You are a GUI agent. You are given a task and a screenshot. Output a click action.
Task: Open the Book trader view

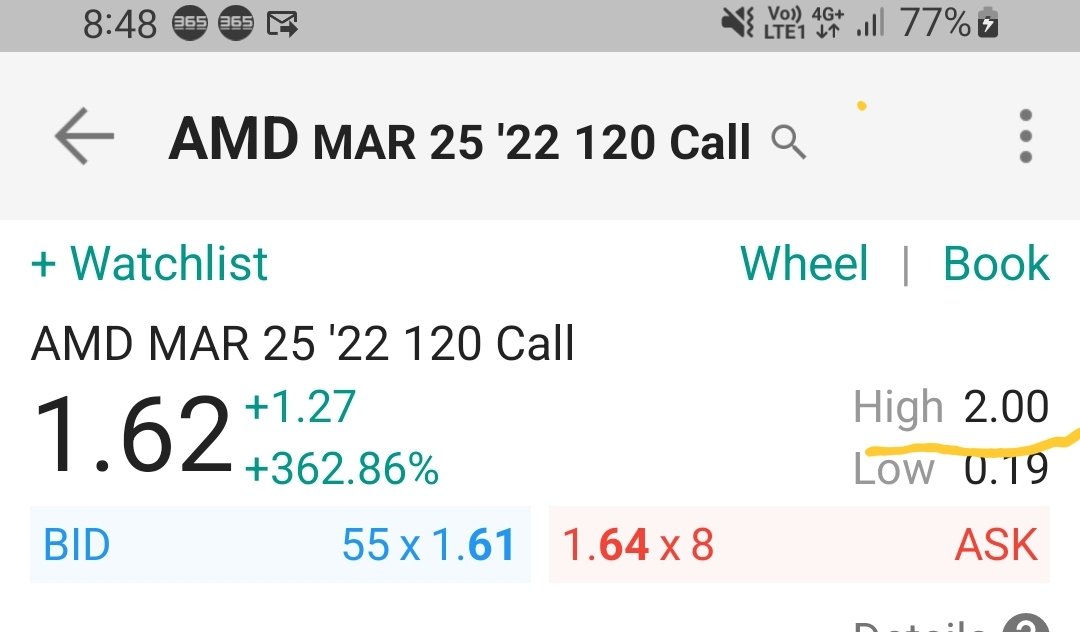pyautogui.click(x=996, y=264)
